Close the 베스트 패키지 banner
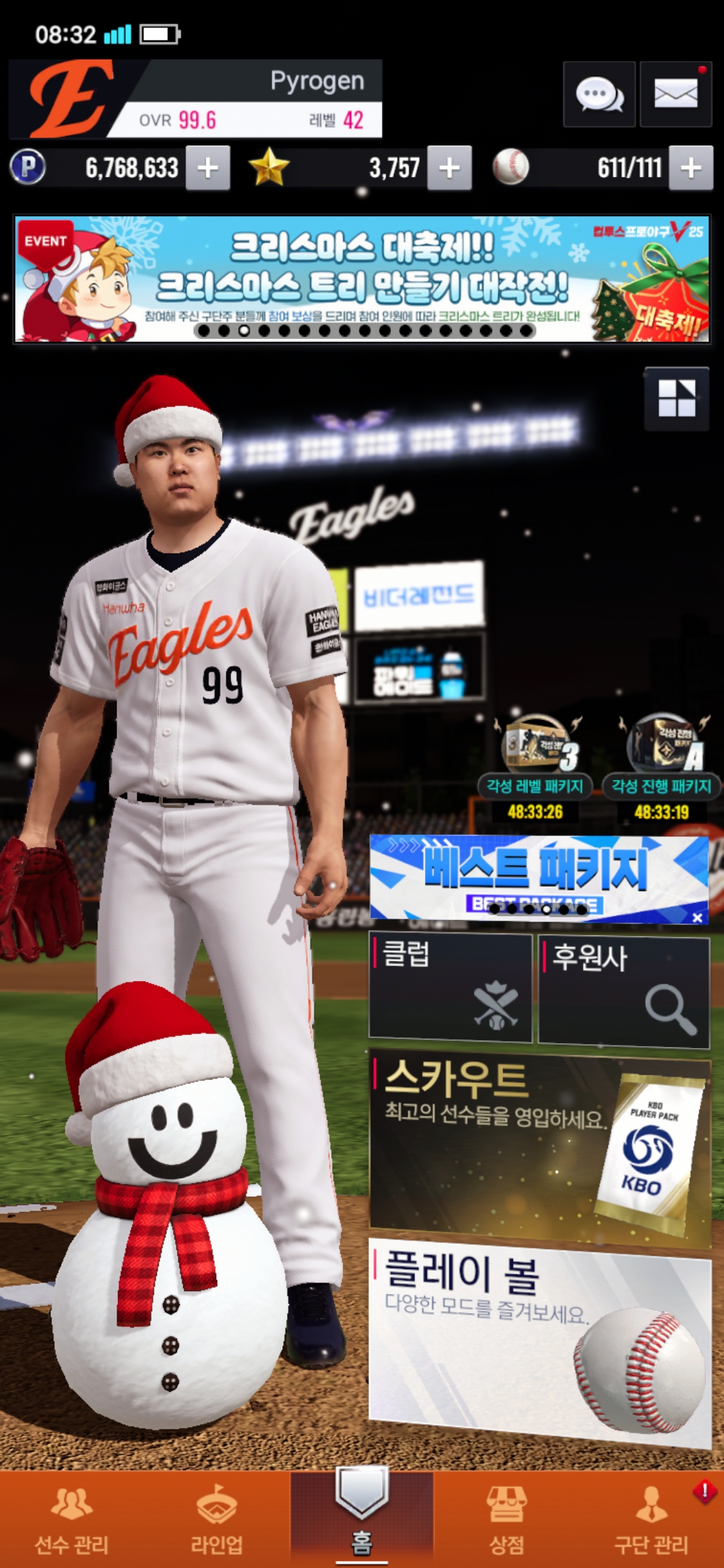Image resolution: width=724 pixels, height=1568 pixels. pyautogui.click(x=697, y=917)
